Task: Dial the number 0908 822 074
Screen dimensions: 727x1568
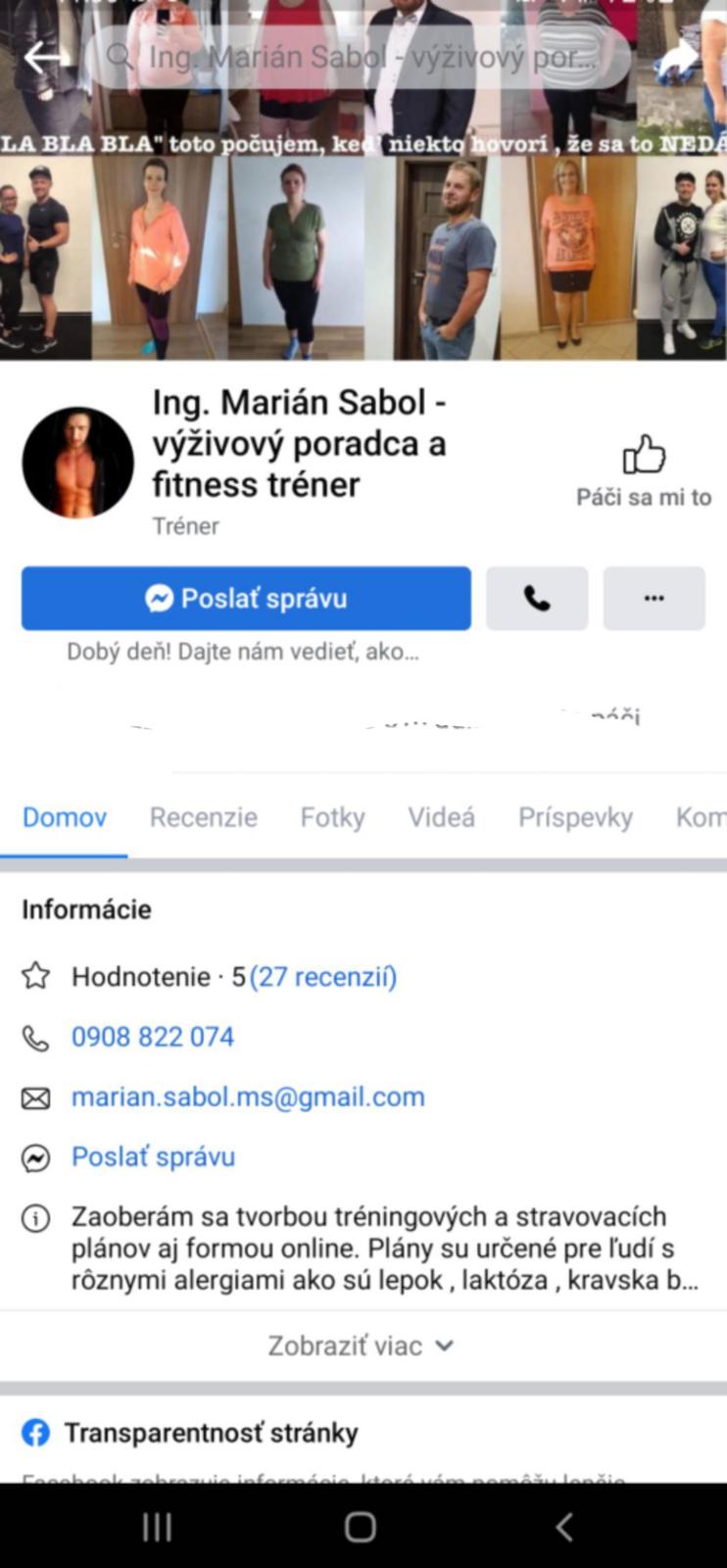Action: (x=153, y=1037)
